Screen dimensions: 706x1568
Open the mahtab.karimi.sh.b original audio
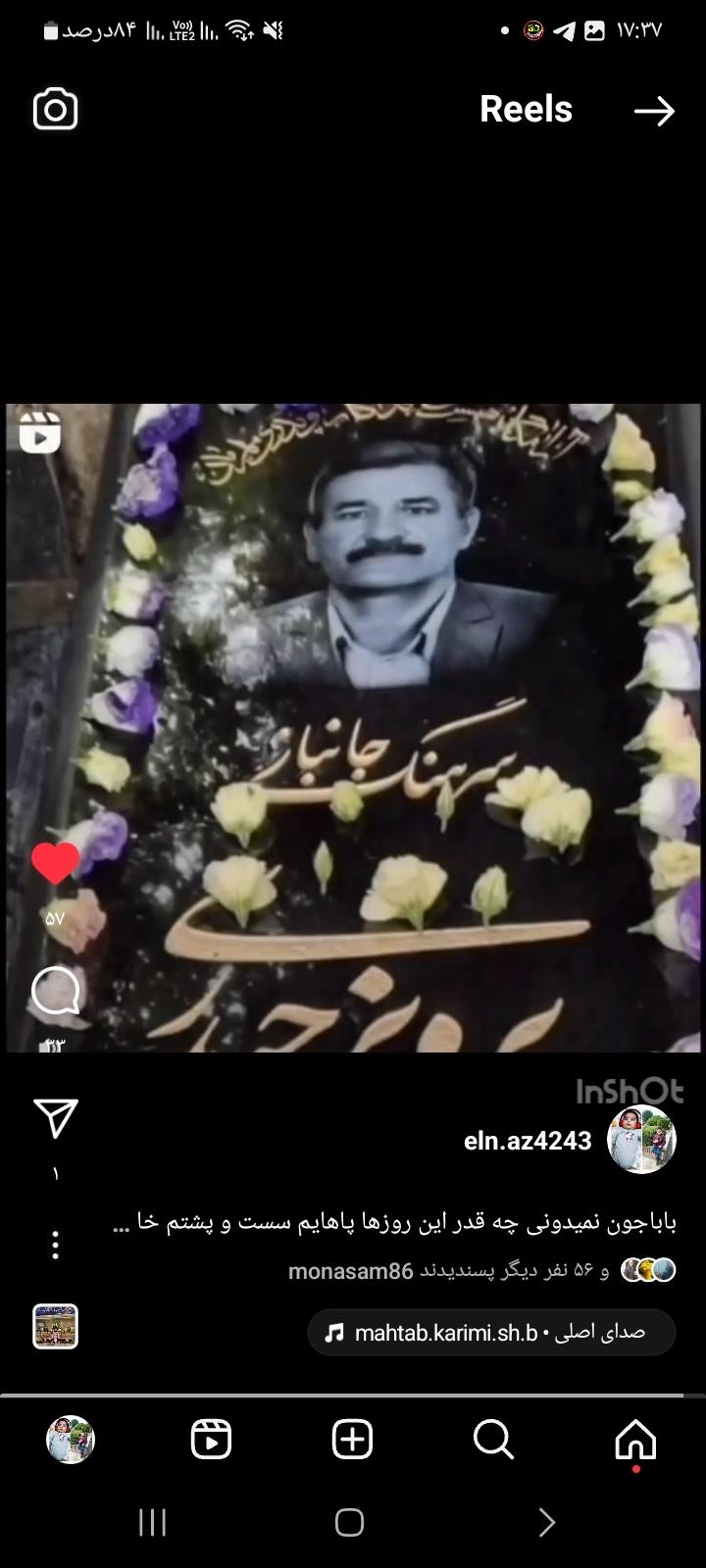(x=491, y=1333)
